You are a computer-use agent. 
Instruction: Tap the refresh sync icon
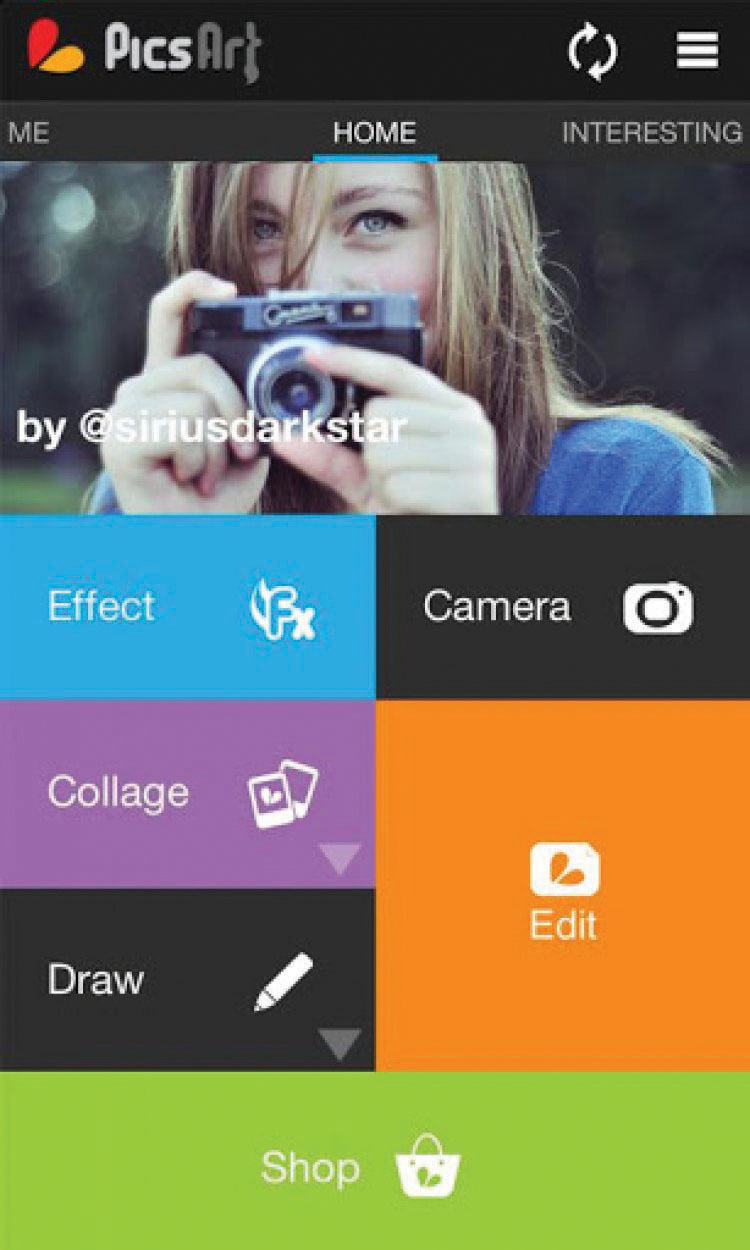(594, 50)
